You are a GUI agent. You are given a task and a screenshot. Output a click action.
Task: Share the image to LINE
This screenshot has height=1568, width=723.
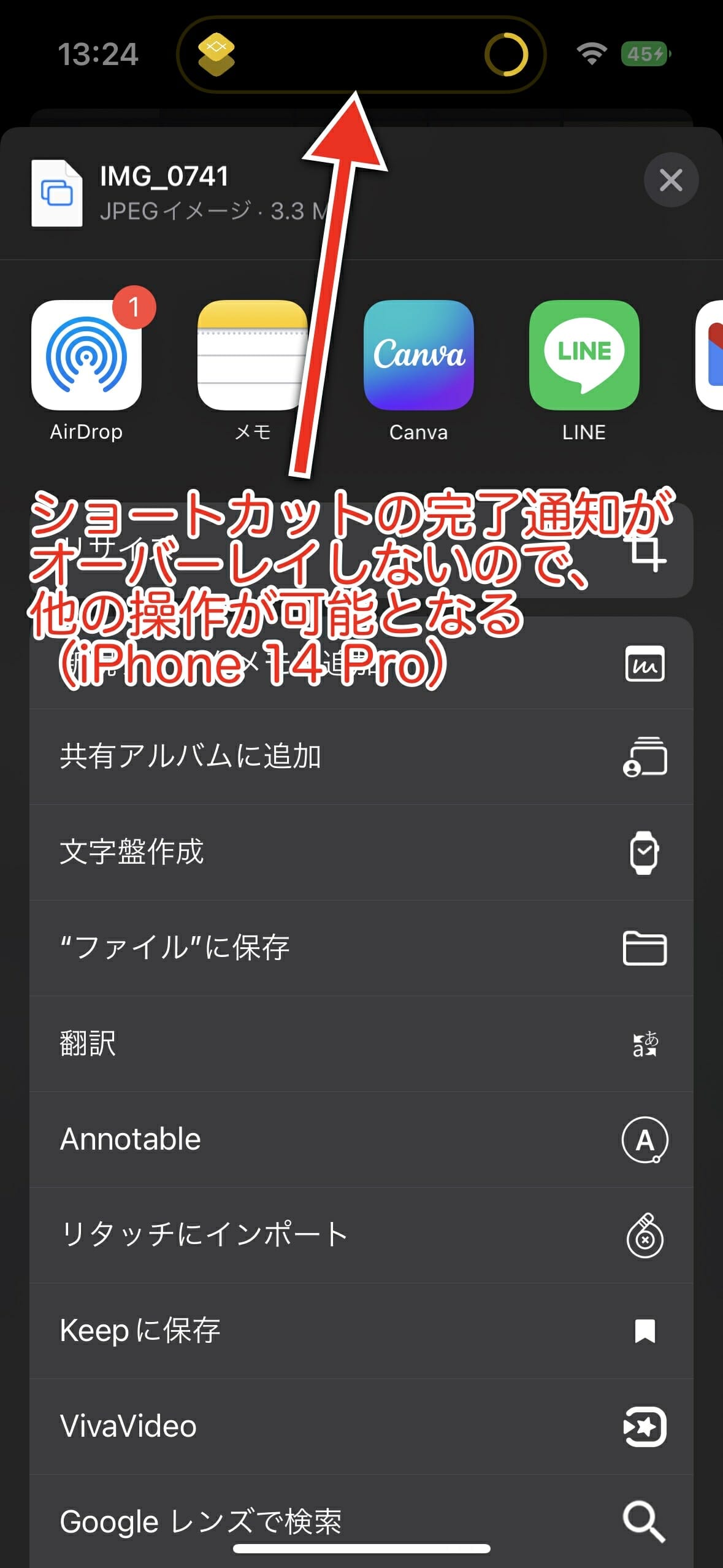click(584, 356)
